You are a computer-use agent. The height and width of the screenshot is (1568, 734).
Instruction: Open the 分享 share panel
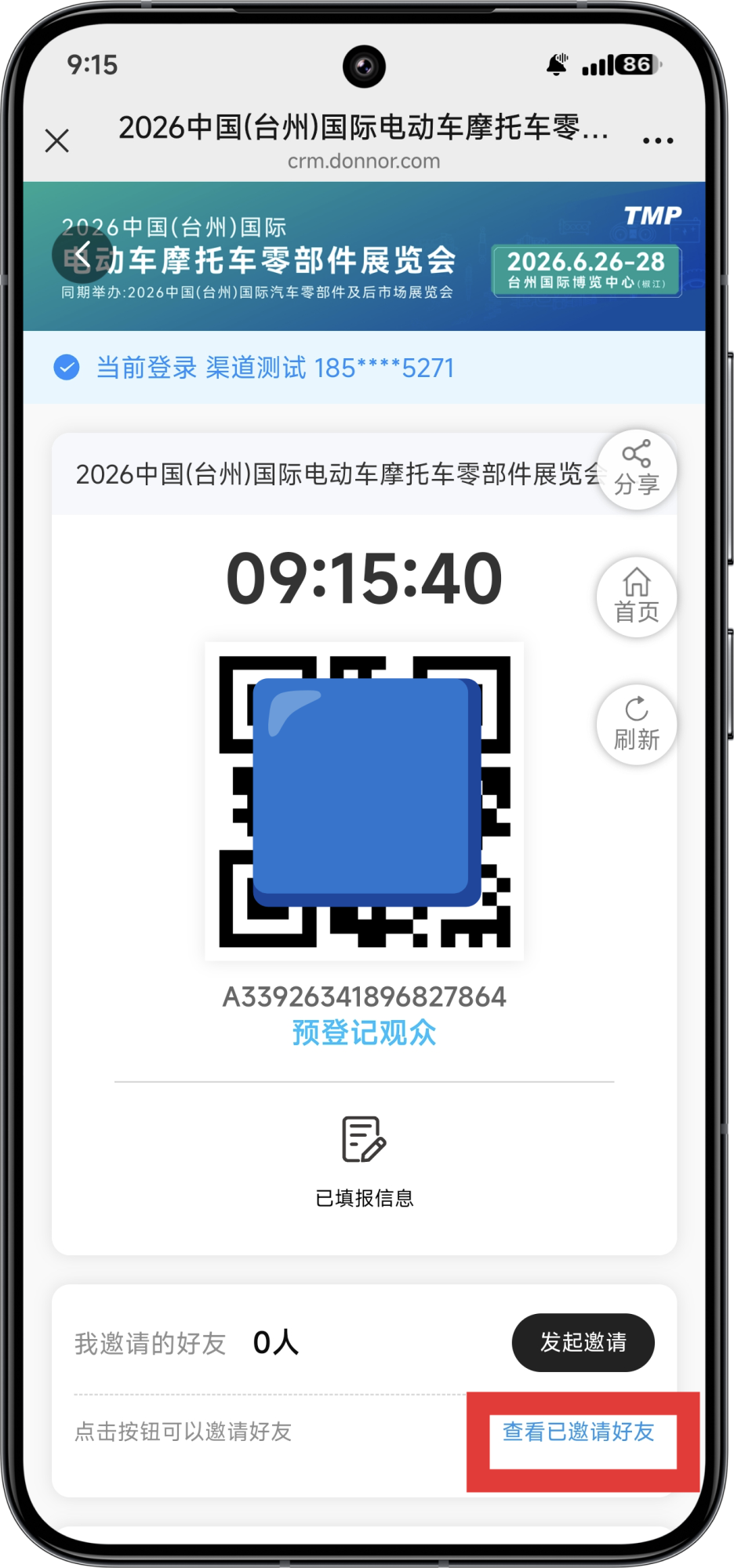click(x=637, y=469)
